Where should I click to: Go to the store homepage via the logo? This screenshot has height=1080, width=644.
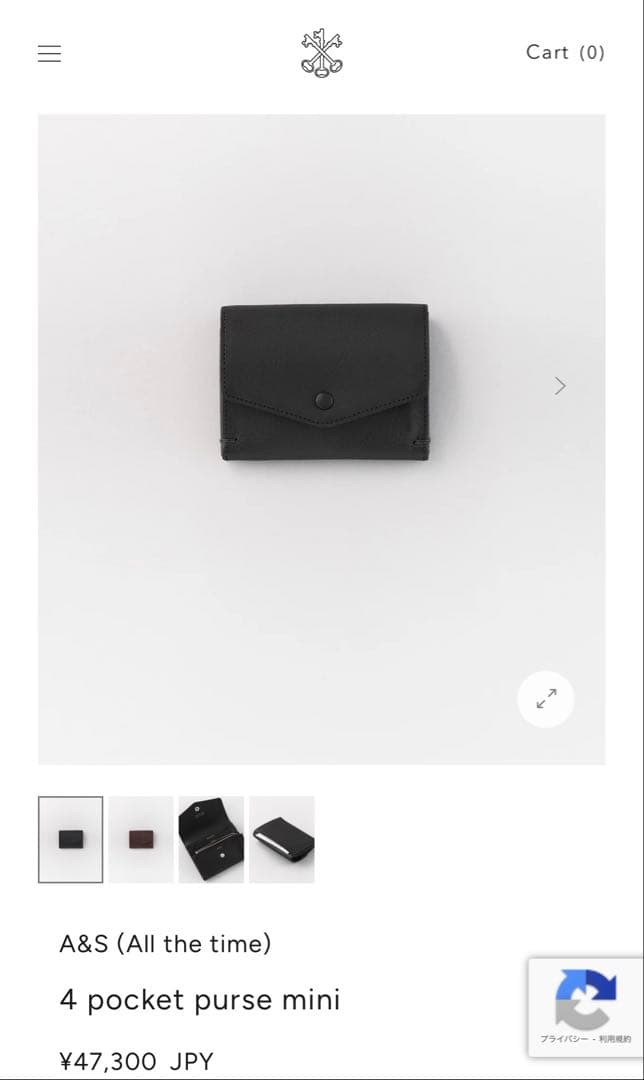[x=322, y=52]
